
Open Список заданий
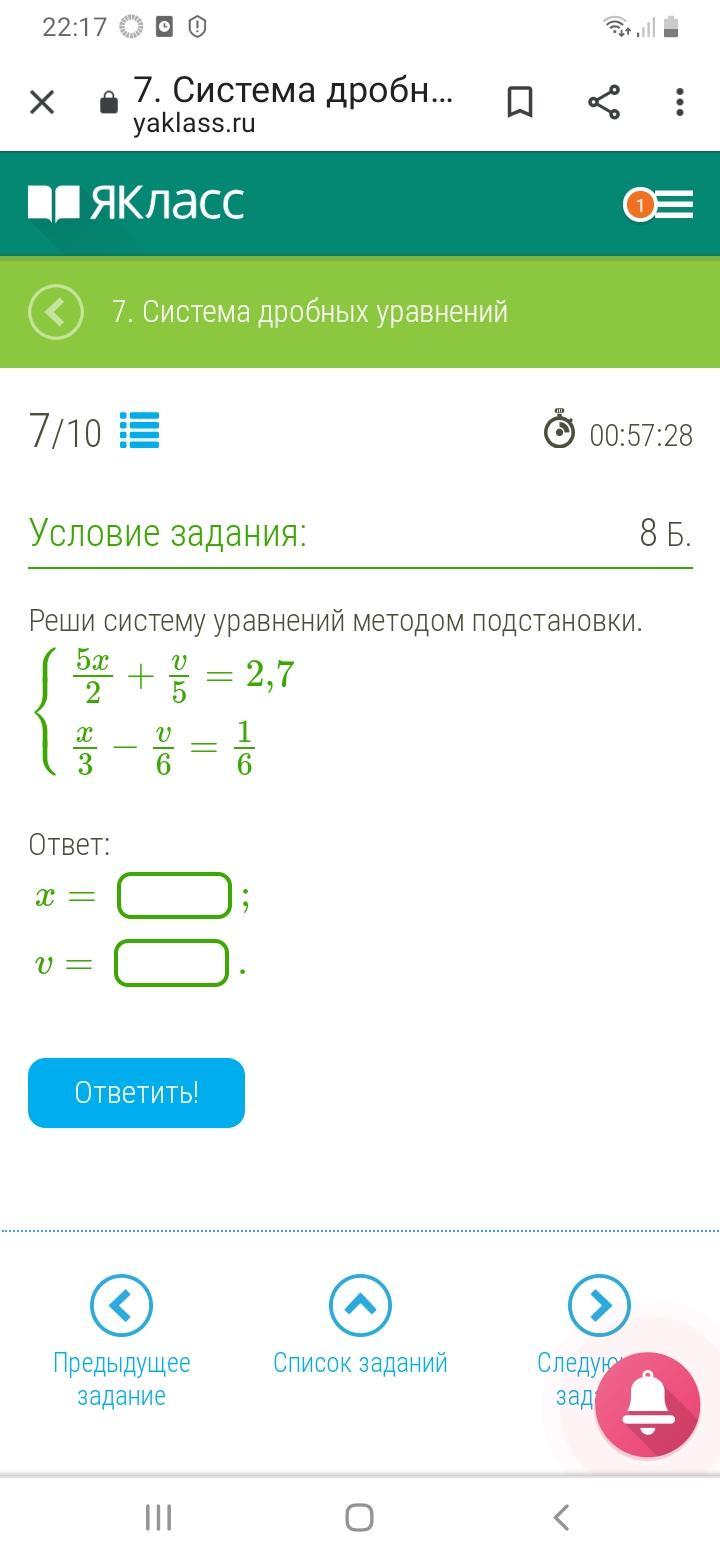coord(360,1327)
